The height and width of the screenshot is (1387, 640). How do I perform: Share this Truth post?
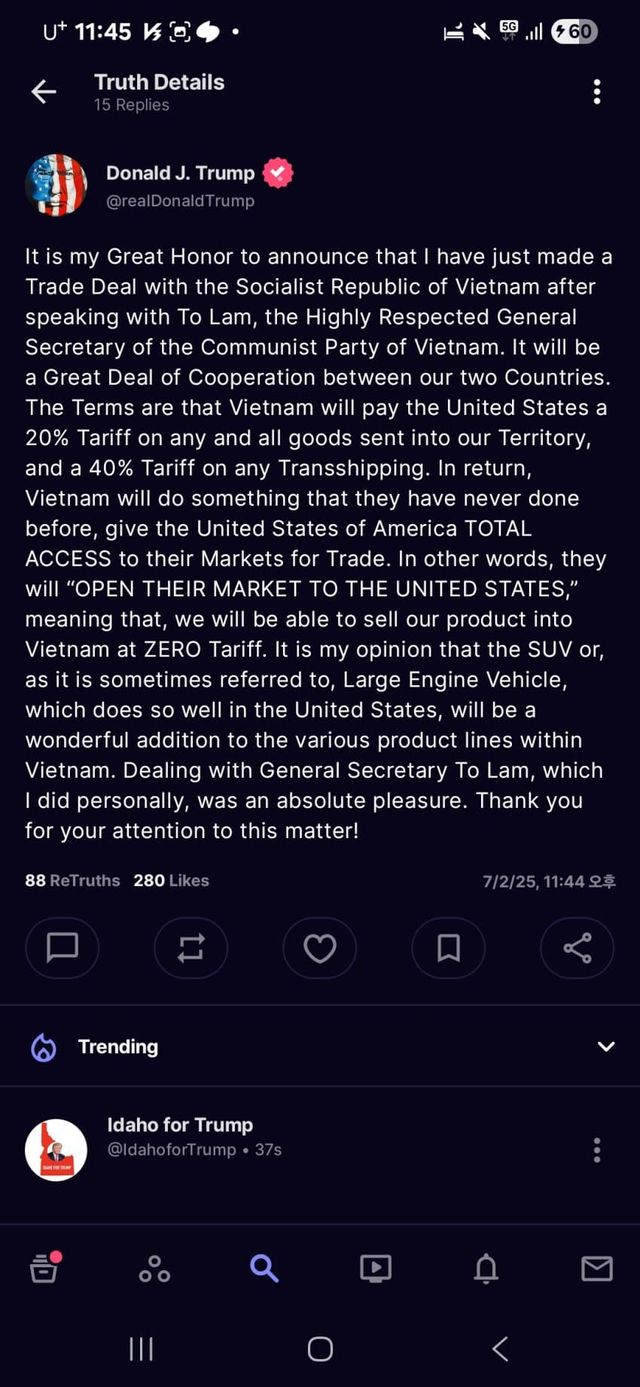pos(577,947)
